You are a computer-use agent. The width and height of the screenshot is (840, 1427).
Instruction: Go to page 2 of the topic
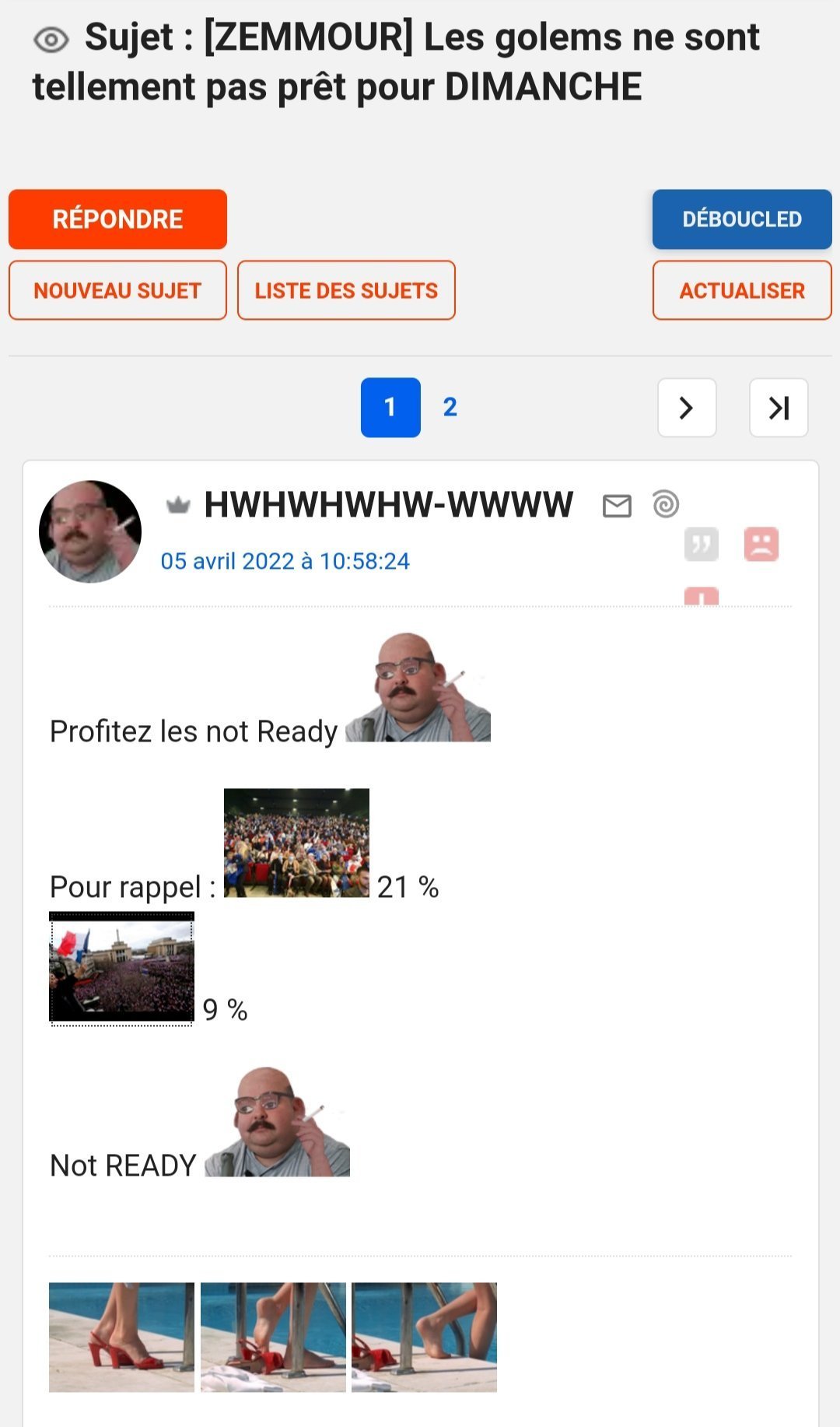coord(450,407)
